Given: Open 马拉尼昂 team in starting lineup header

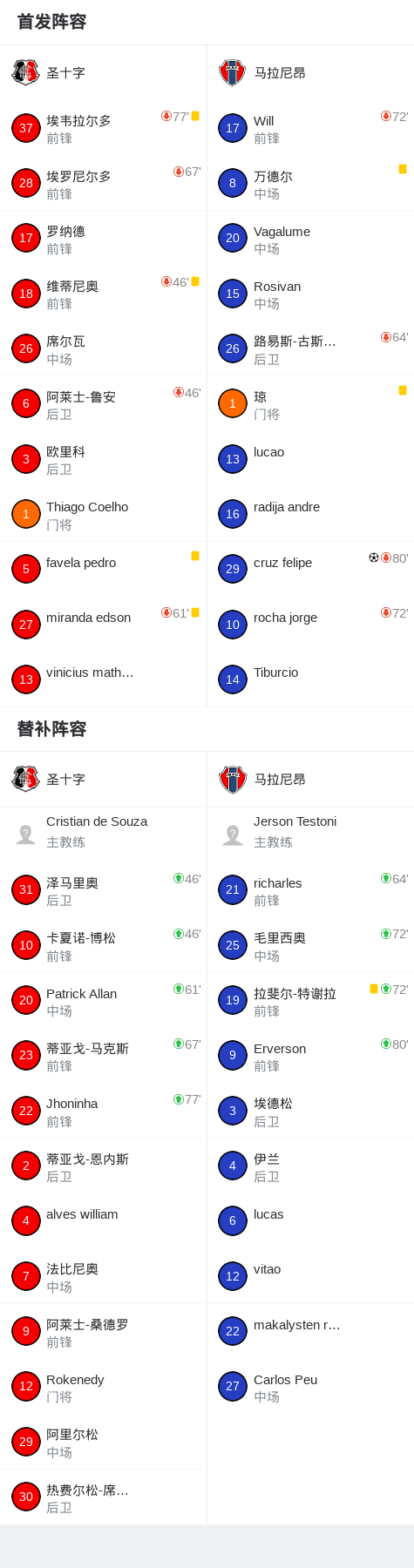Looking at the screenshot, I should tap(310, 72).
